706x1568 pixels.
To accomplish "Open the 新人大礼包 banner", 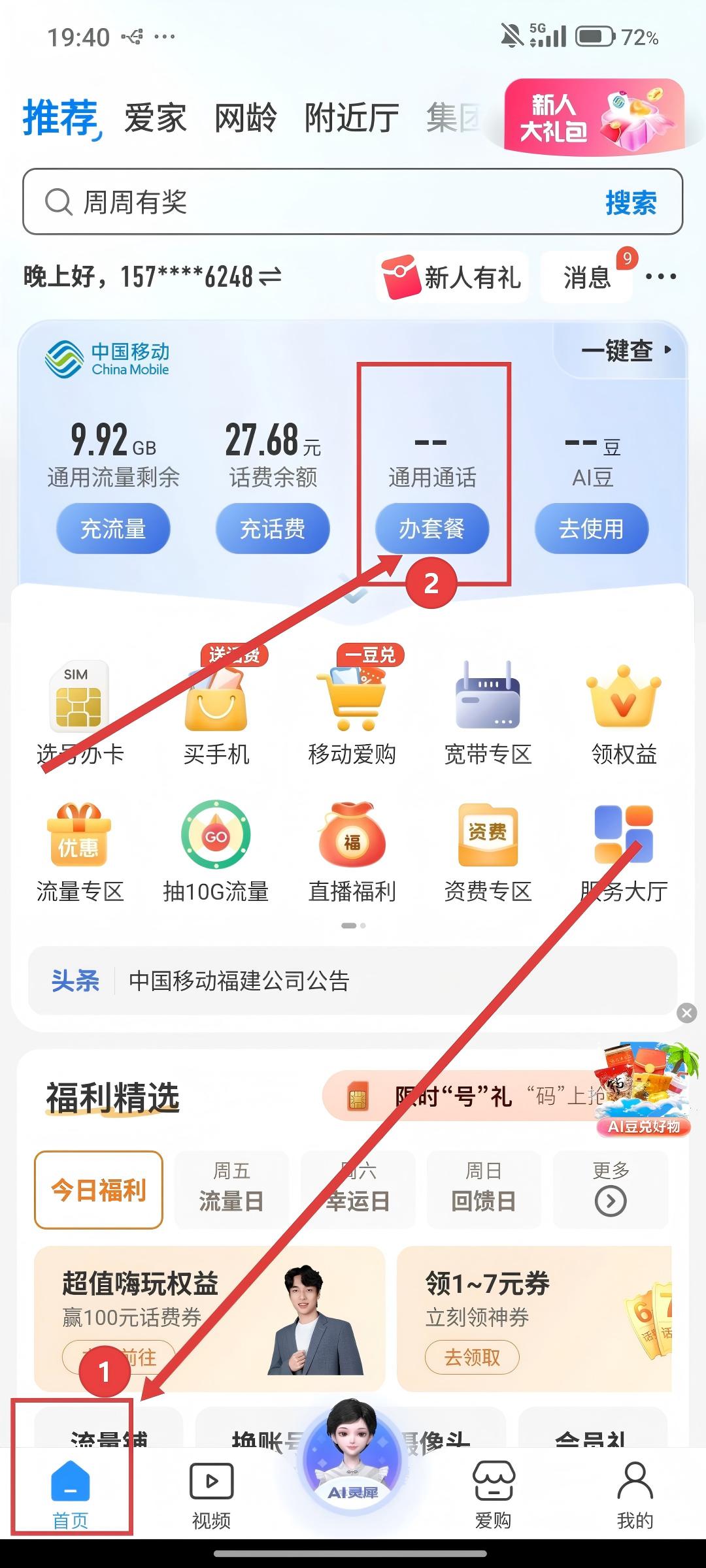I will 594,118.
